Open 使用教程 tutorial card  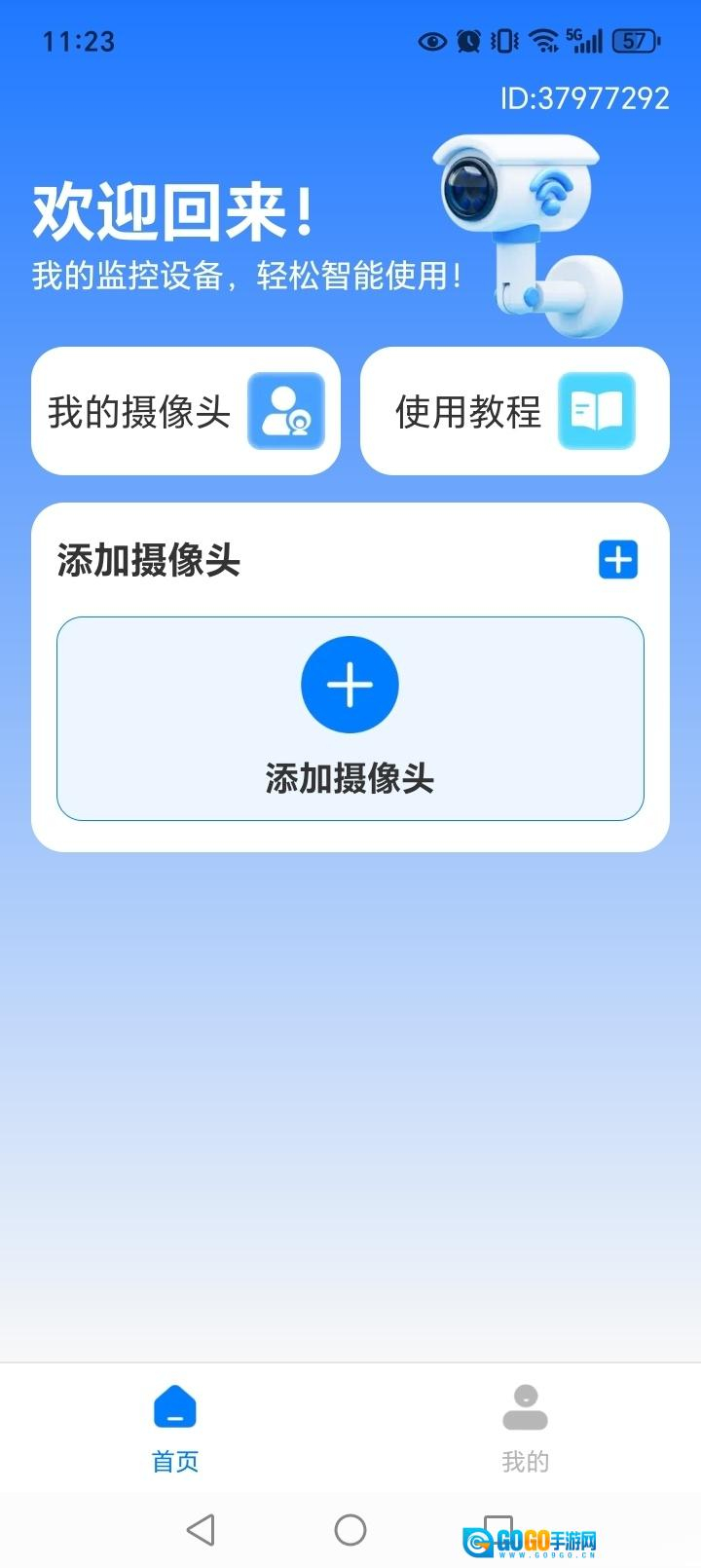coord(514,411)
